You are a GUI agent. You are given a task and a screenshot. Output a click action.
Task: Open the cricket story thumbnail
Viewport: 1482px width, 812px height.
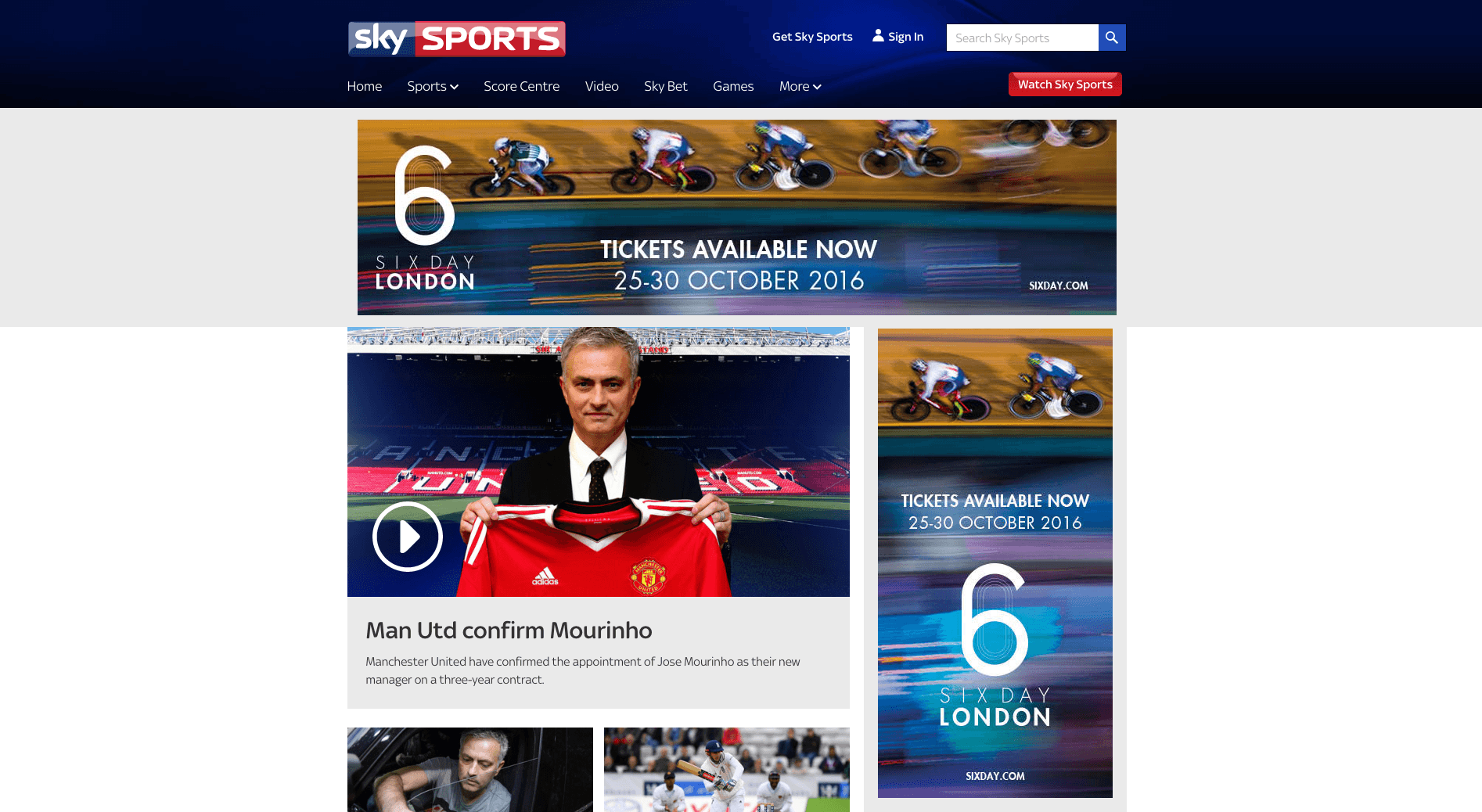pyautogui.click(x=726, y=770)
